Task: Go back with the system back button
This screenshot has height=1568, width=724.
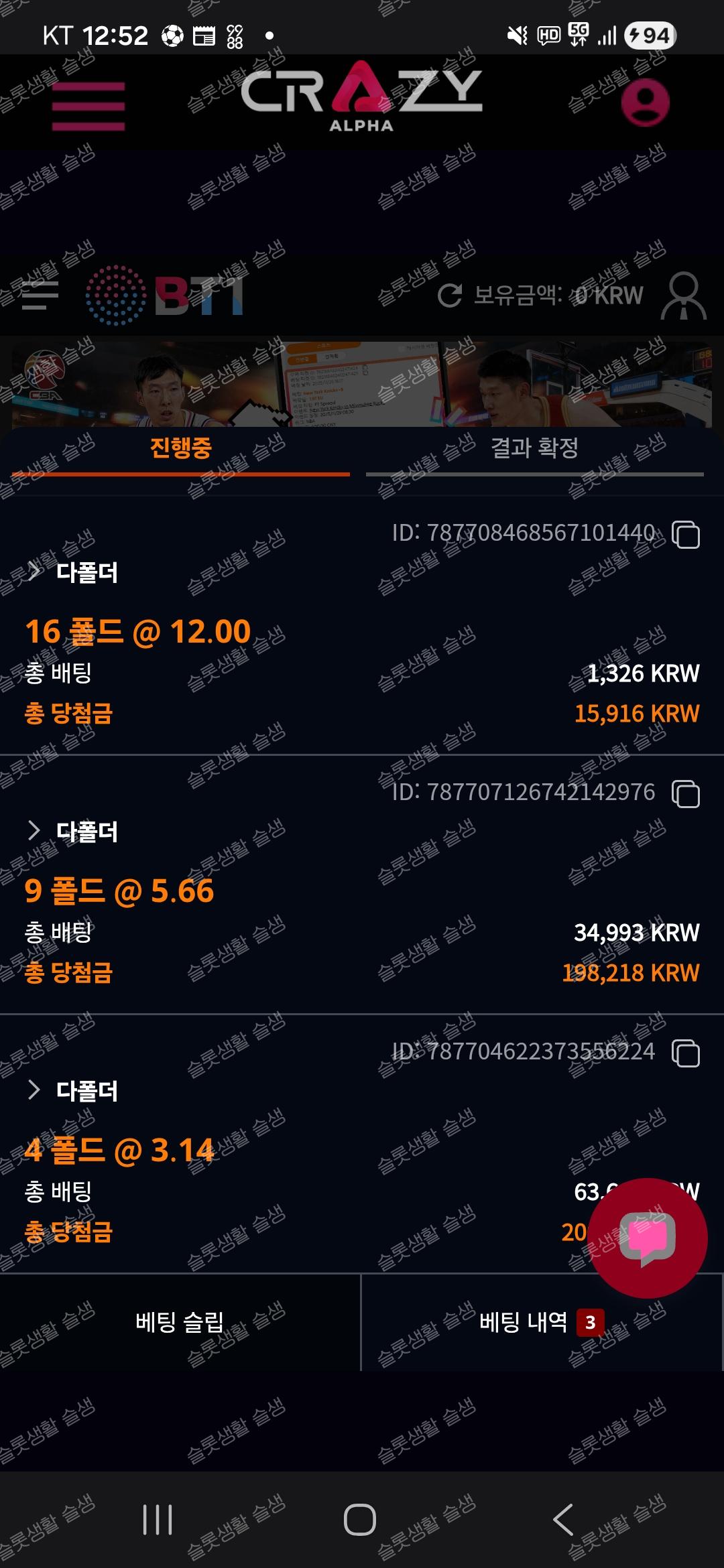Action: [563, 1519]
